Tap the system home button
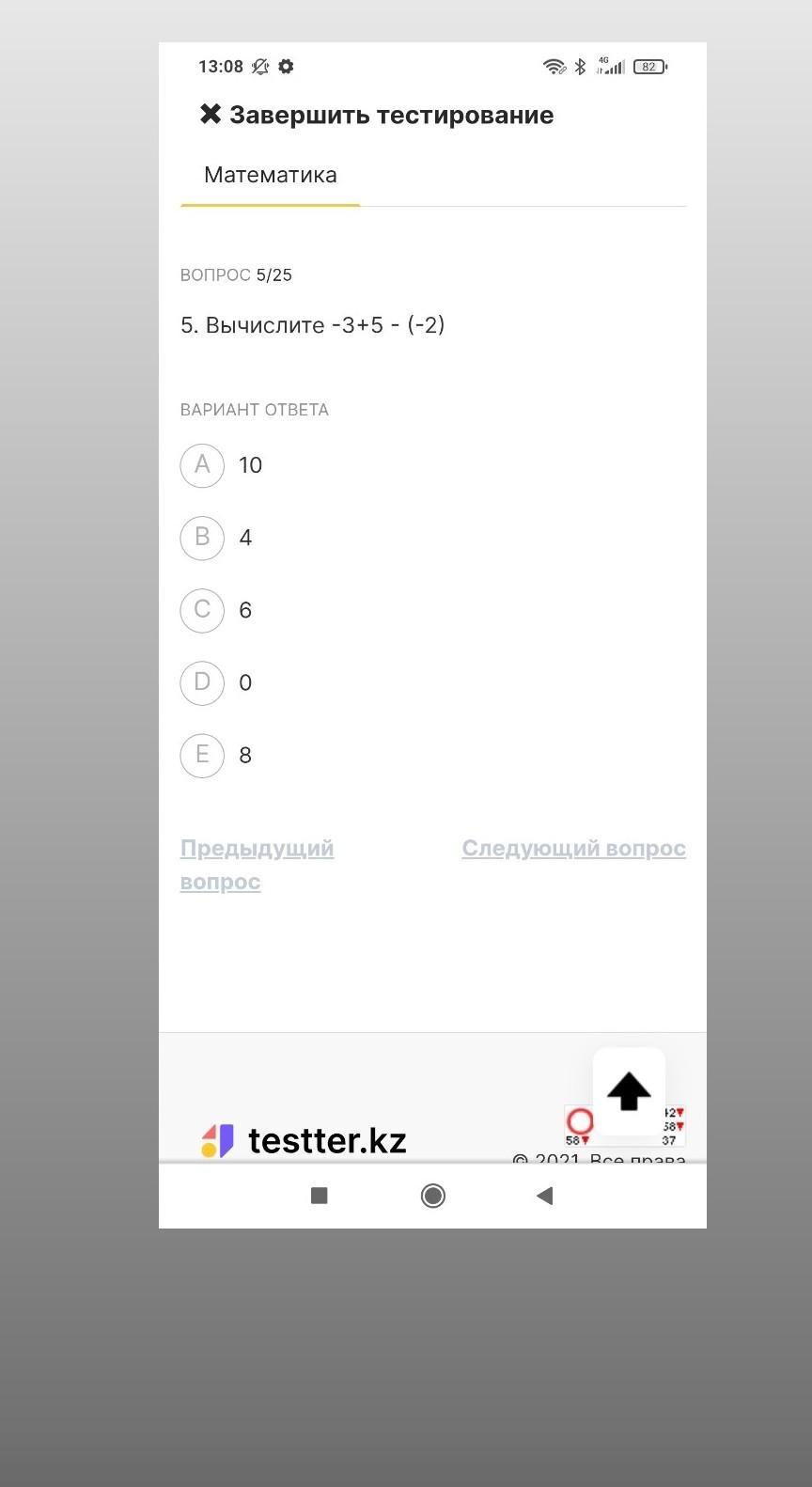Image resolution: width=812 pixels, height=1487 pixels. [x=433, y=1196]
